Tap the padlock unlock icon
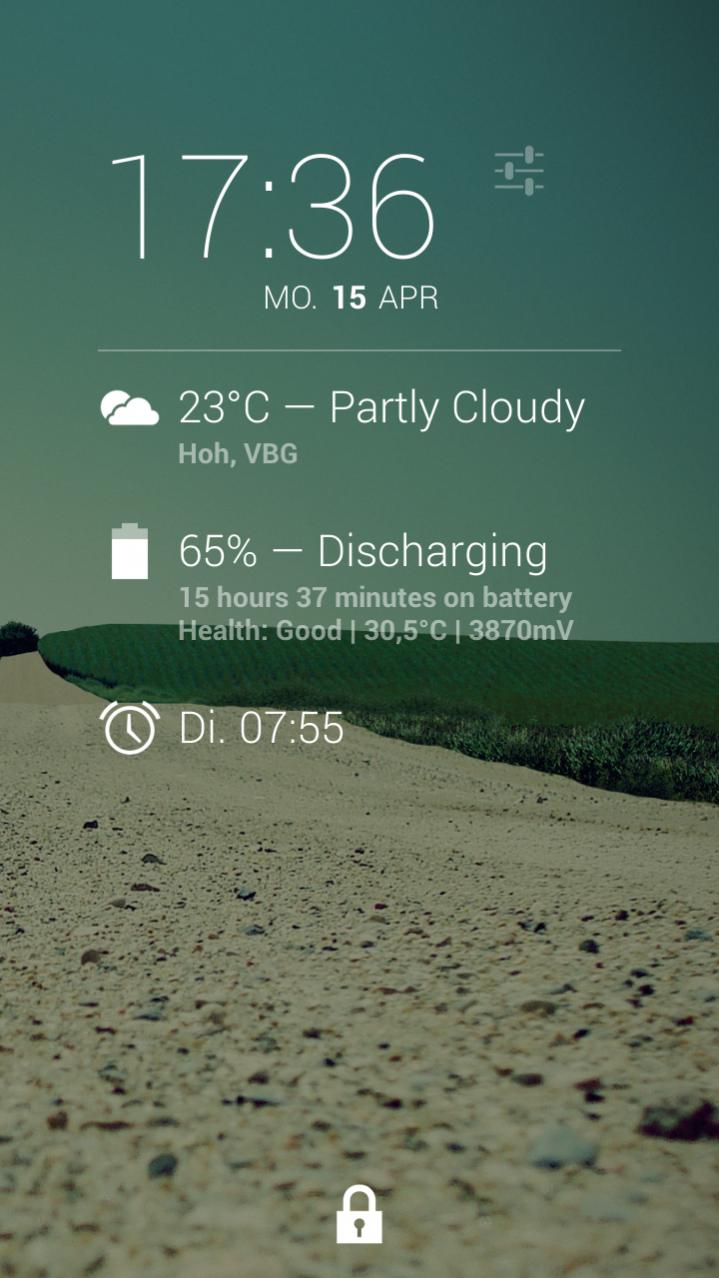 point(359,1214)
